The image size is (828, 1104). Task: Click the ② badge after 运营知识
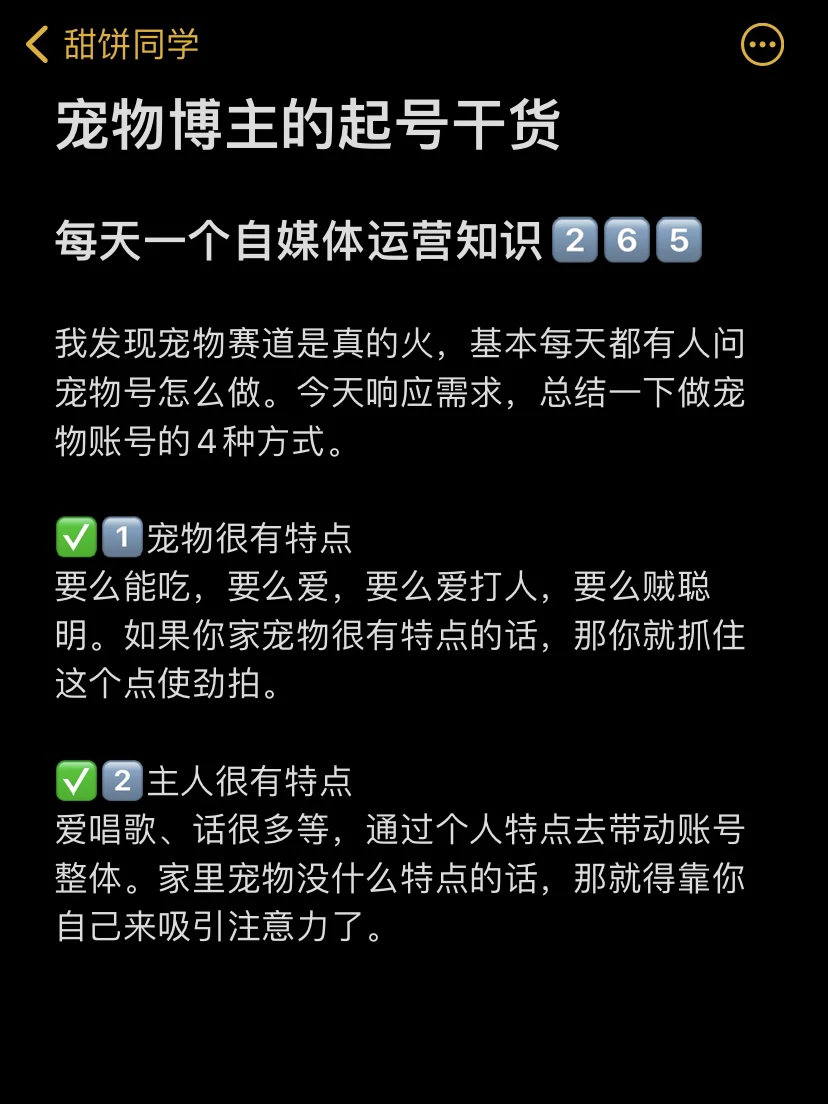tap(575, 238)
